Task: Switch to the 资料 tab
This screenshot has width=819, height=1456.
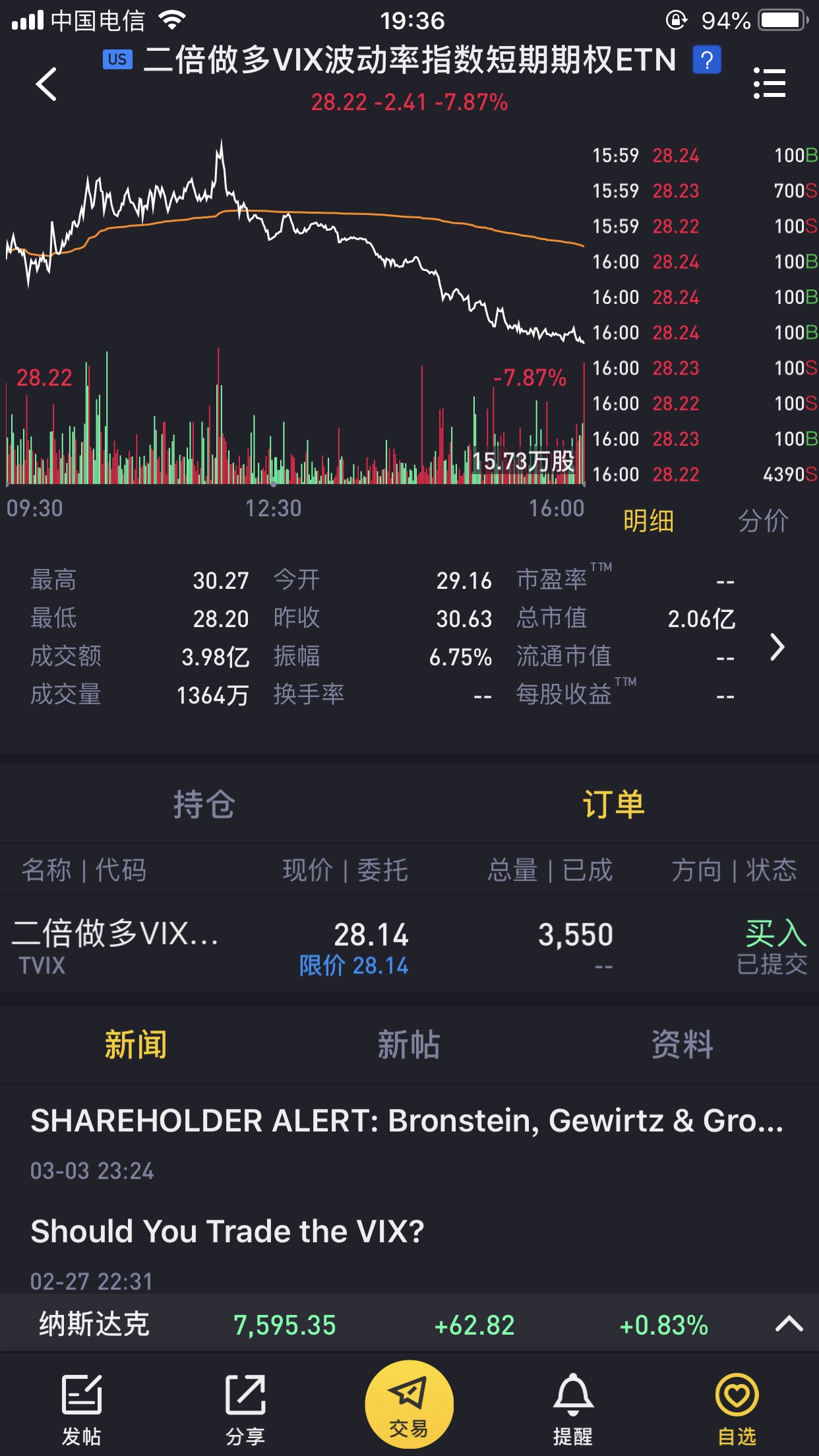Action: pyautogui.click(x=682, y=1045)
